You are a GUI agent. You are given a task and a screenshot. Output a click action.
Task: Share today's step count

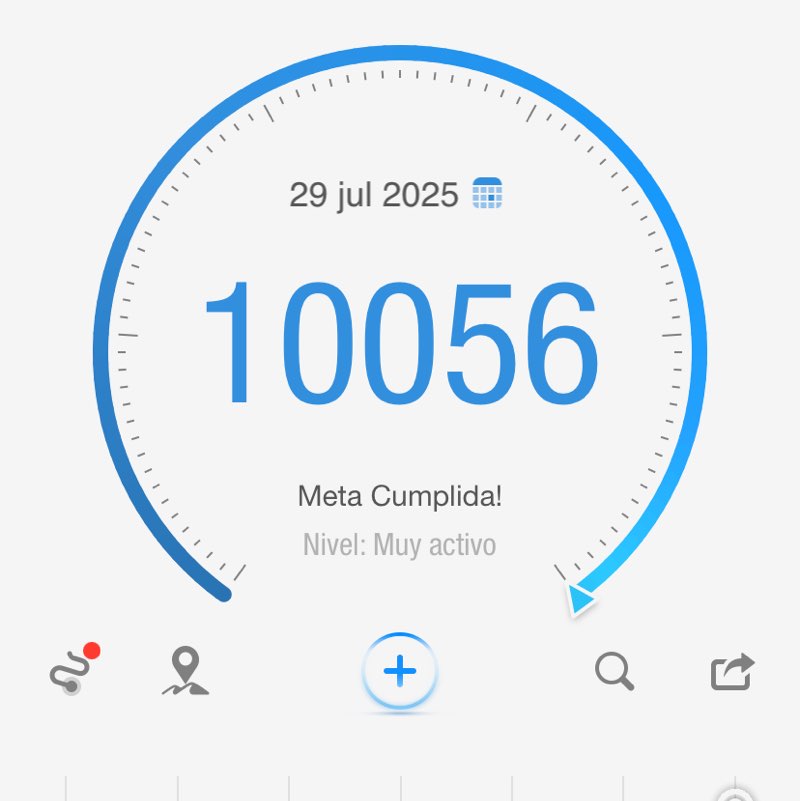tap(732, 671)
